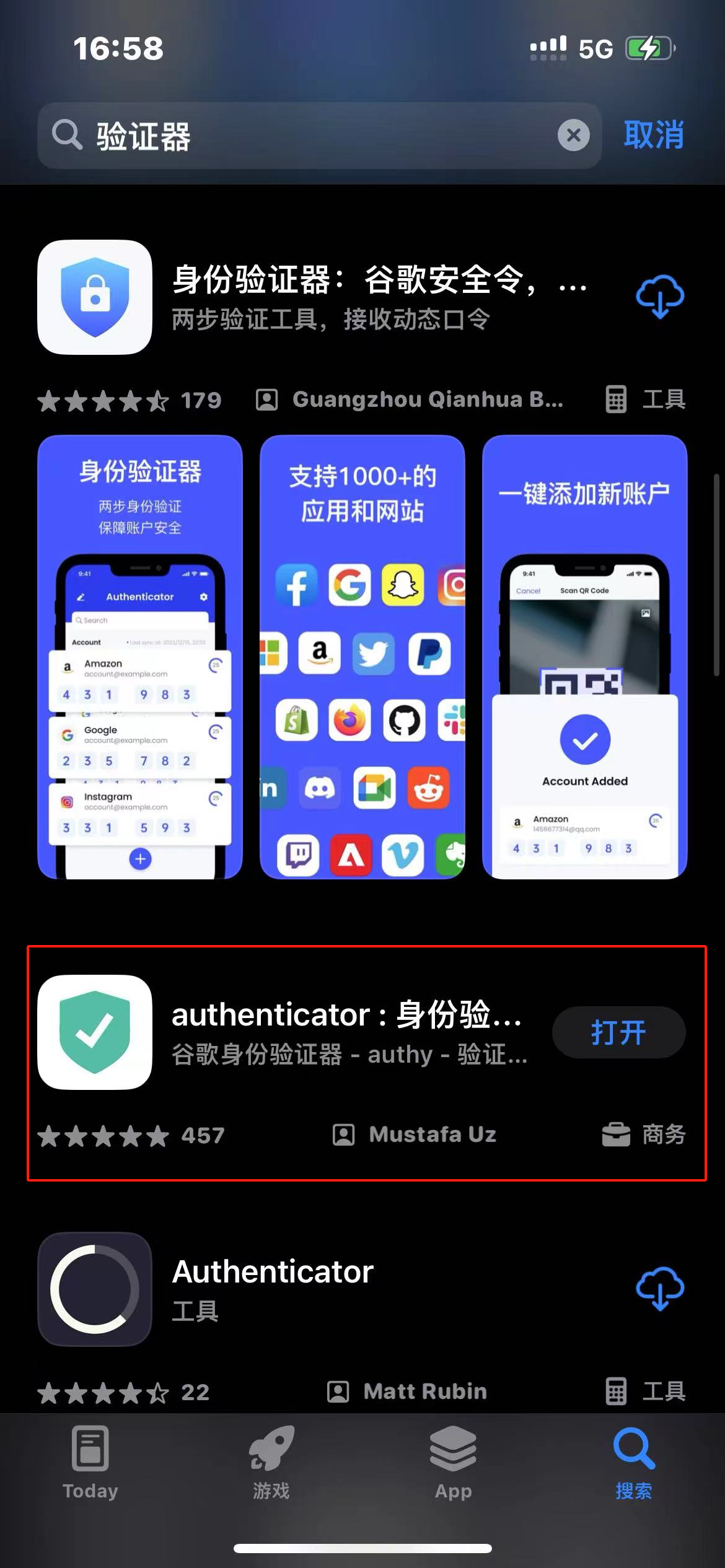Switch to the 游戏 tab
Viewport: 725px width, 1568px height.
tap(271, 1463)
